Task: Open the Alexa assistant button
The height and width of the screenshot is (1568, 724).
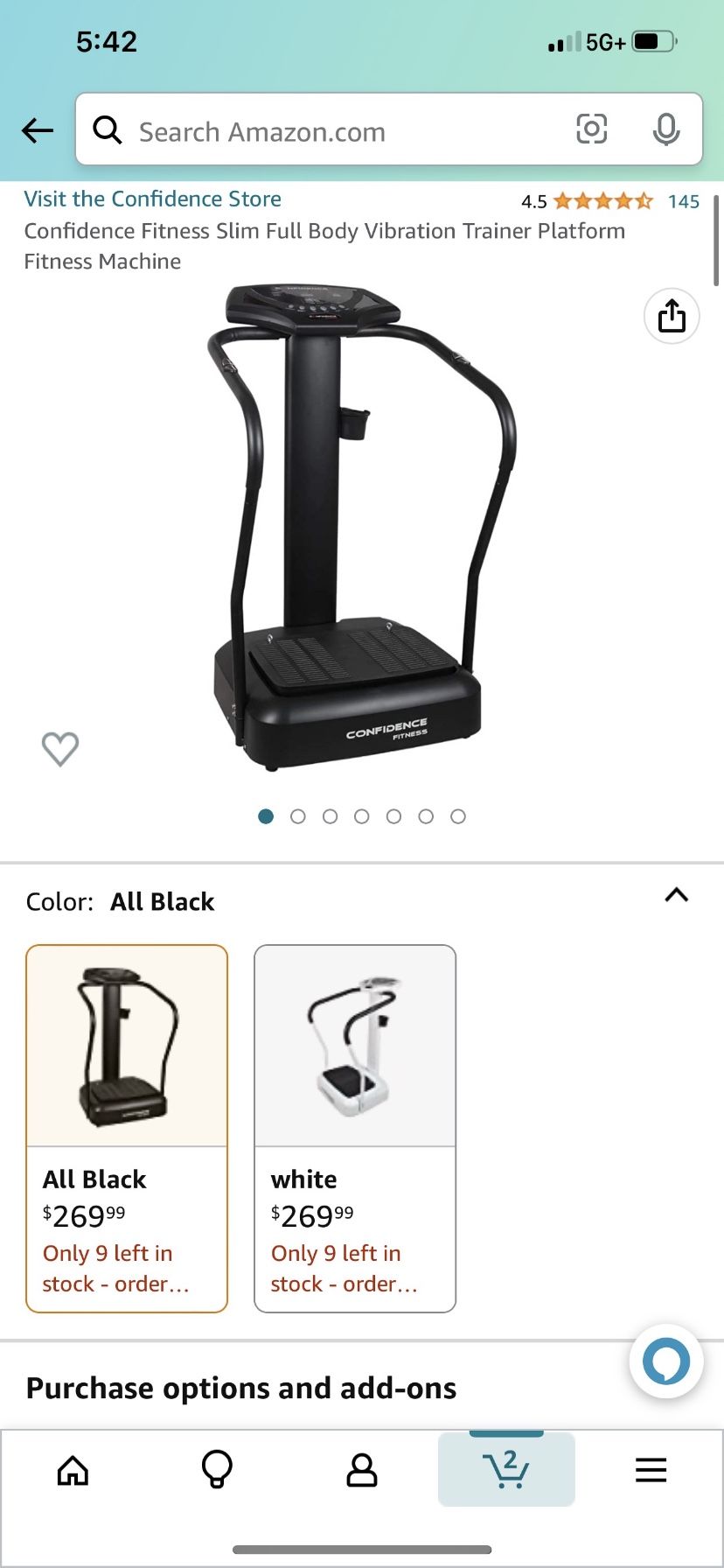Action: pyautogui.click(x=666, y=1361)
